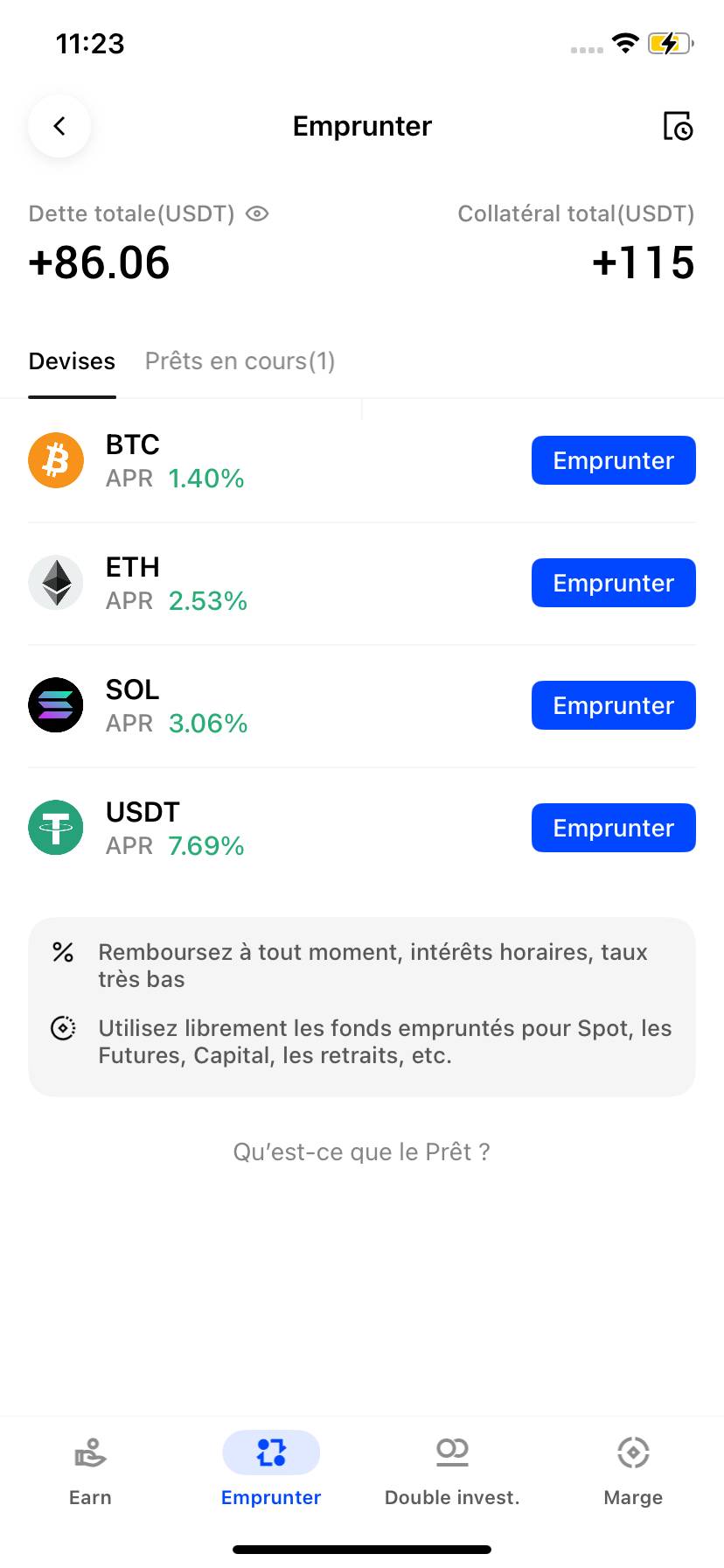Open the loan history icon
This screenshot has height=1568, width=724.
click(678, 126)
